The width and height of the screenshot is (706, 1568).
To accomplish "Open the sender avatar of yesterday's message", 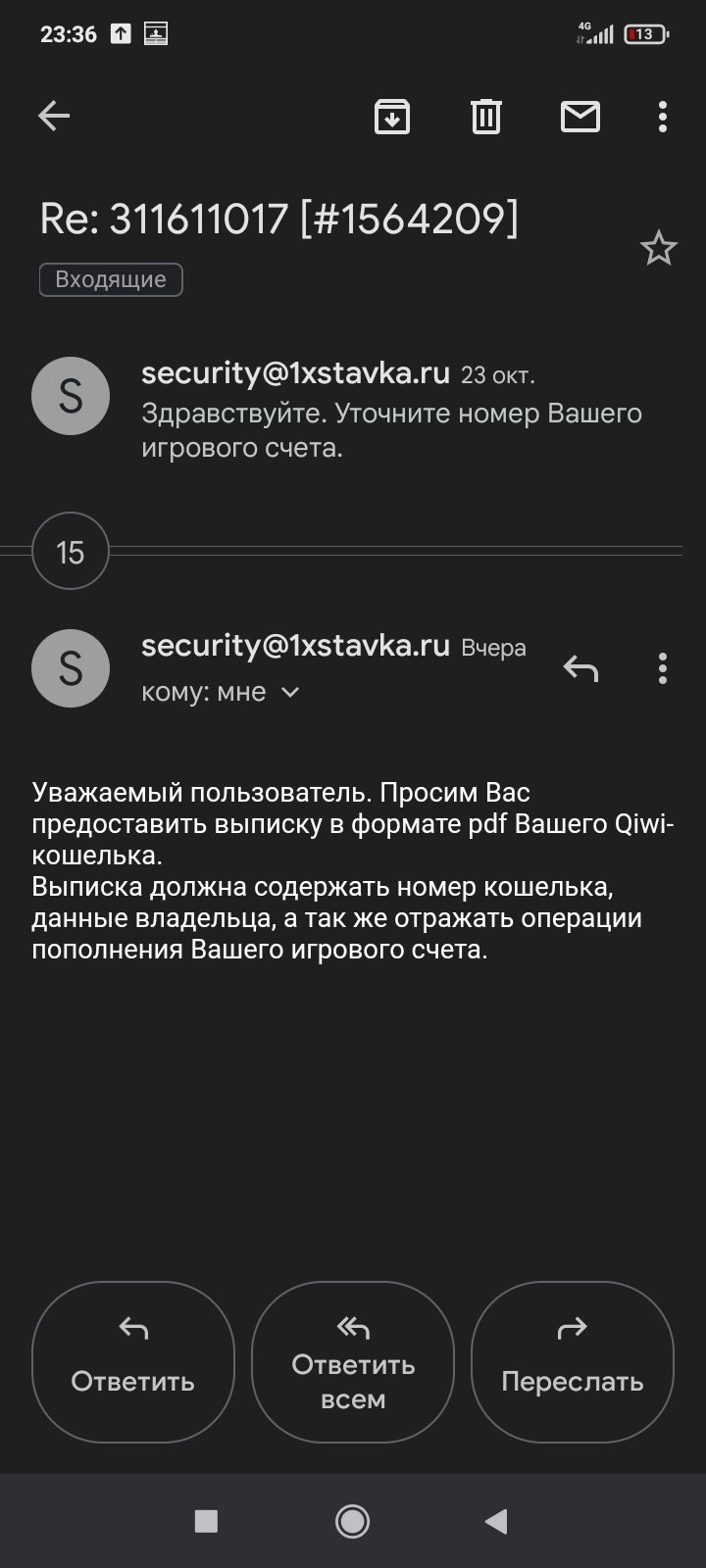I will point(71,668).
